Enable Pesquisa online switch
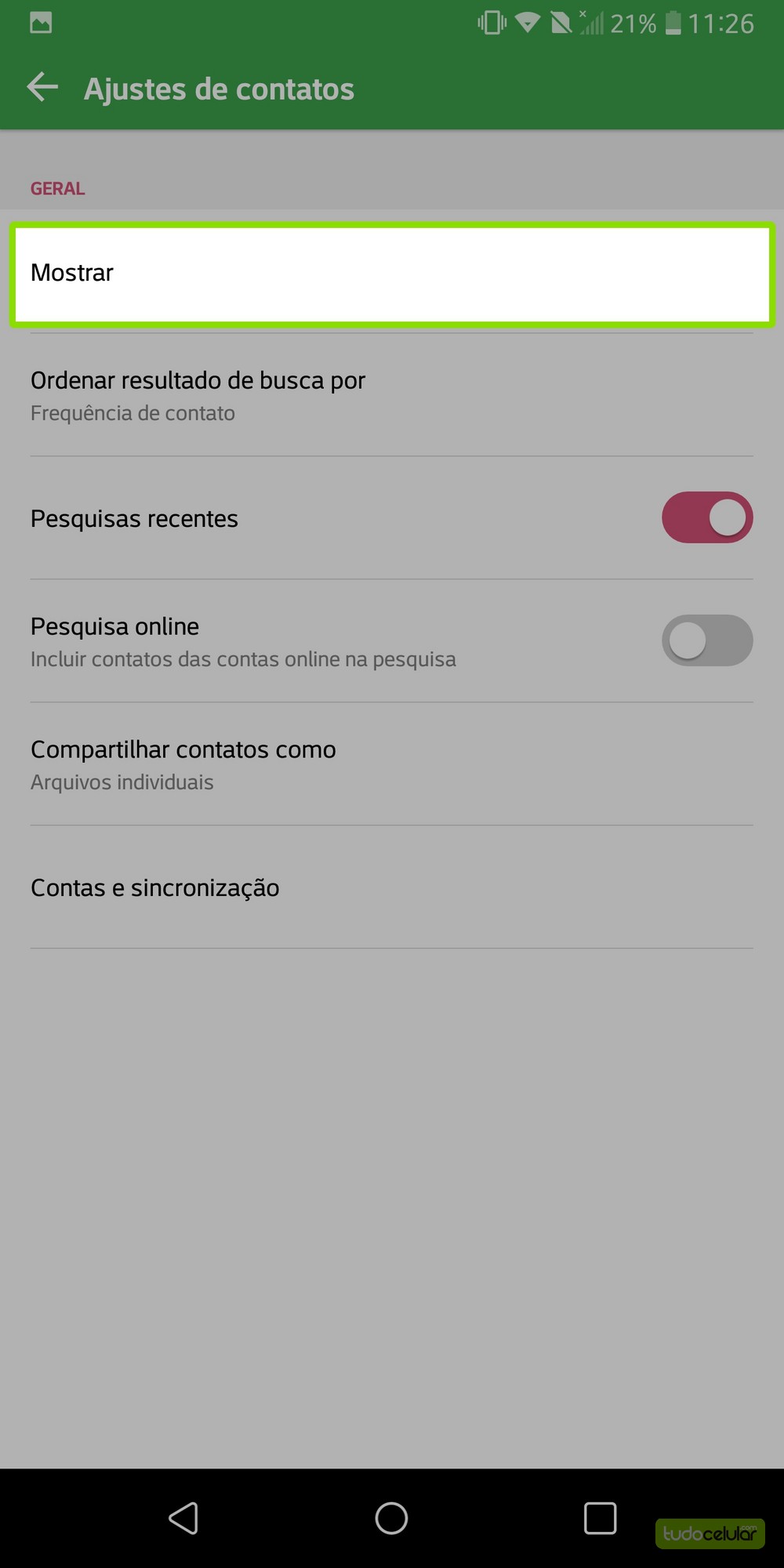The image size is (784, 1568). point(706,641)
